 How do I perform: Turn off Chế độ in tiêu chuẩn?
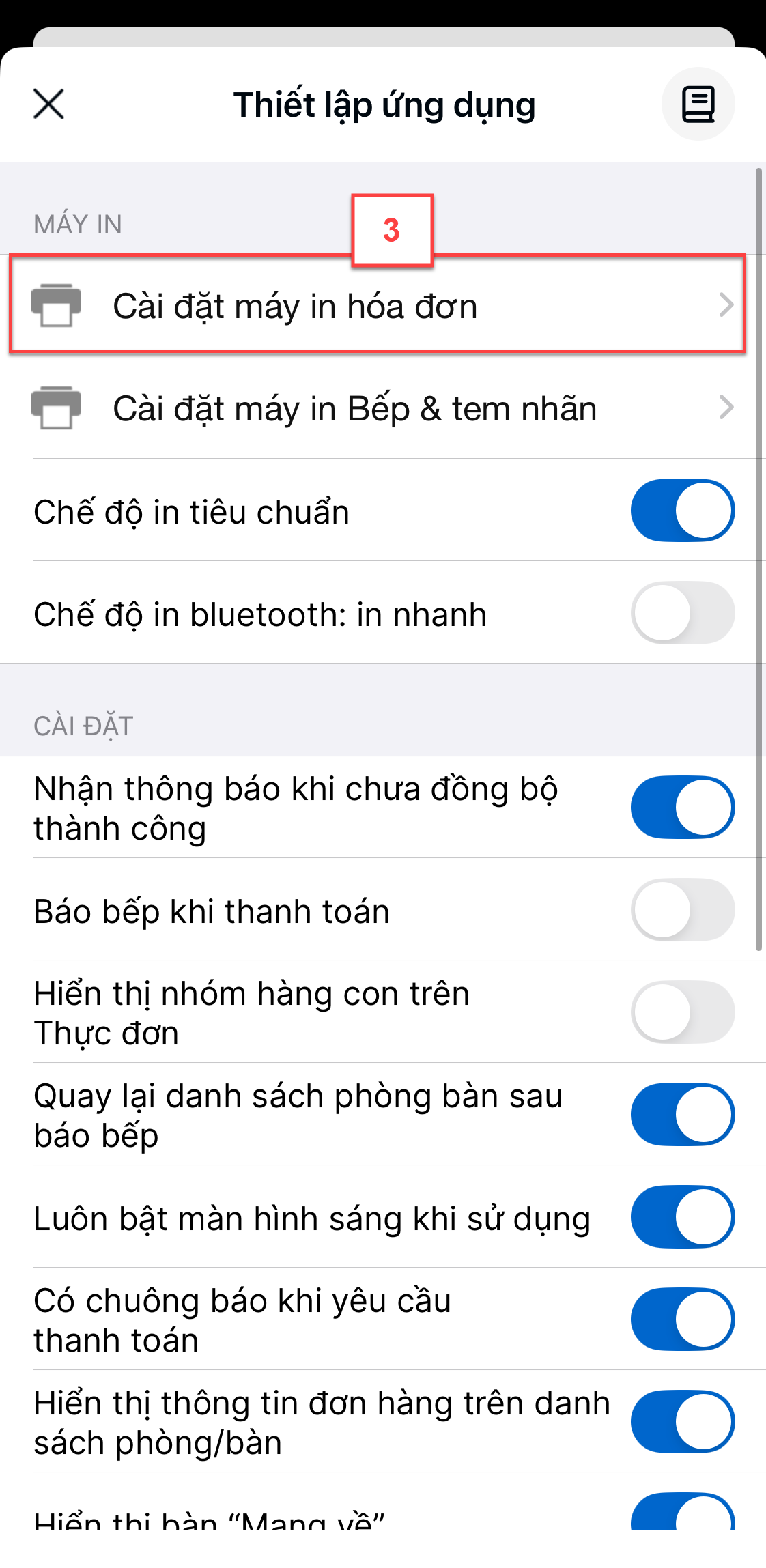pyautogui.click(x=682, y=510)
